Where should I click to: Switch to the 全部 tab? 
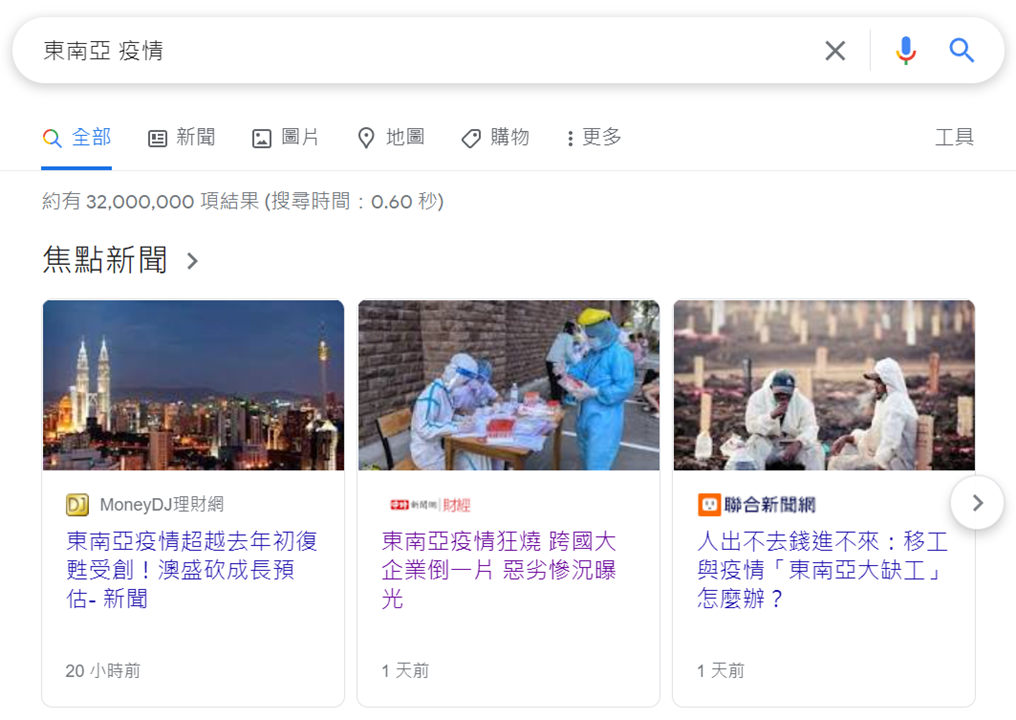click(x=78, y=138)
